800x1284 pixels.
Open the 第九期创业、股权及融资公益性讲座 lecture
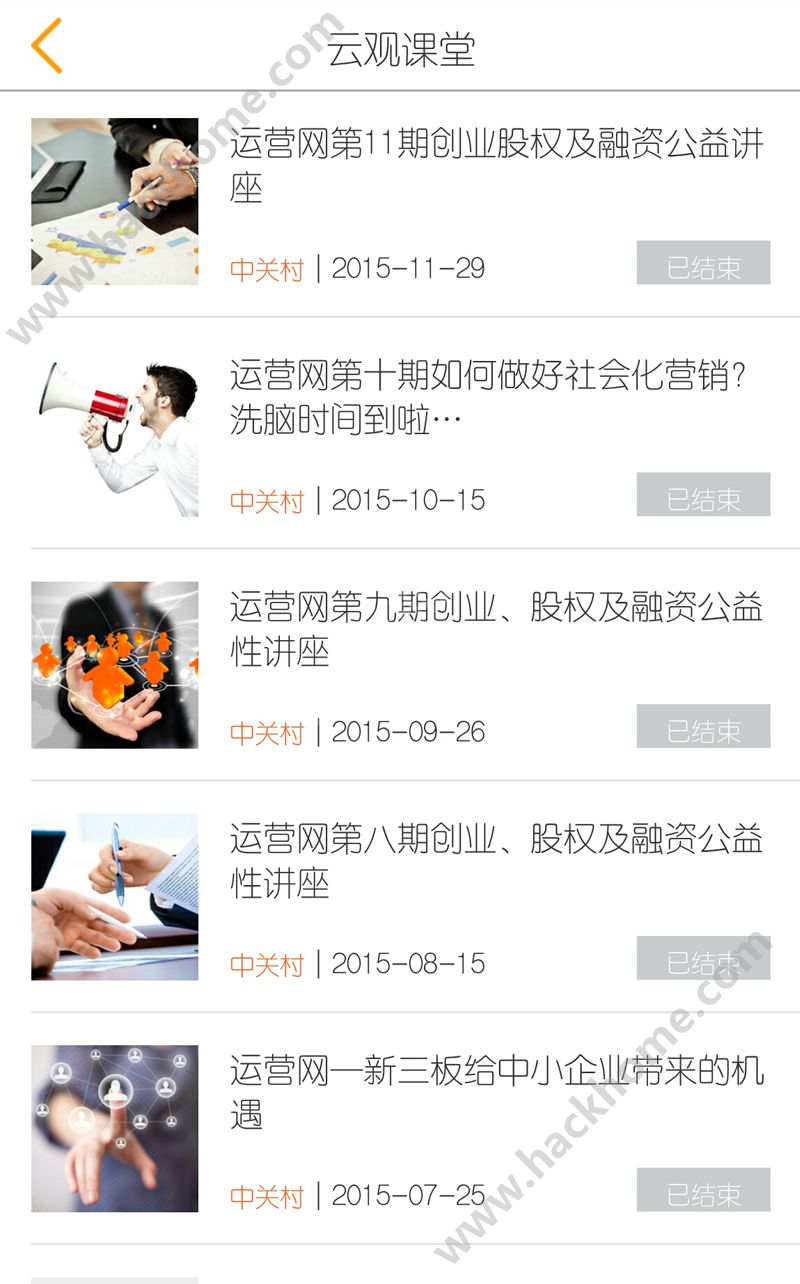(495, 629)
